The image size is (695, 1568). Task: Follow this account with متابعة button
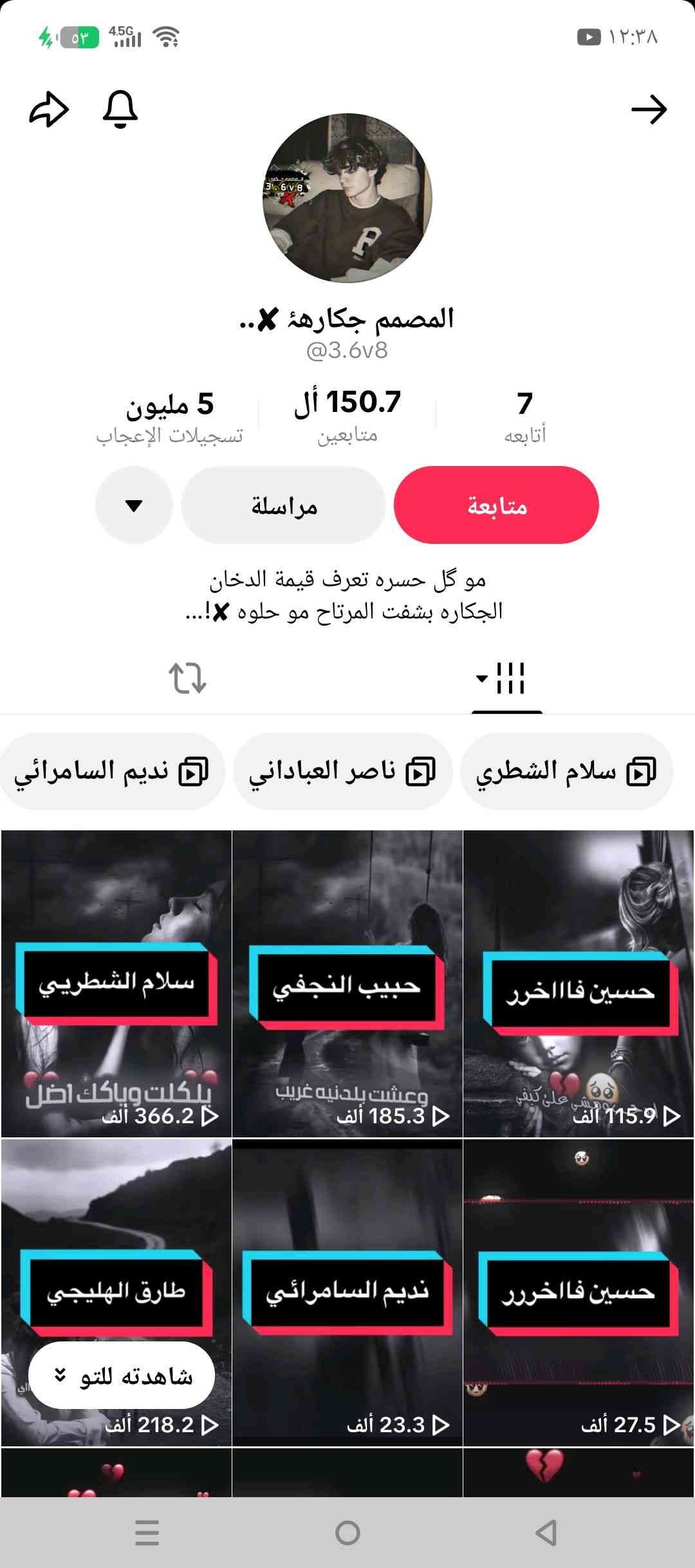(496, 505)
